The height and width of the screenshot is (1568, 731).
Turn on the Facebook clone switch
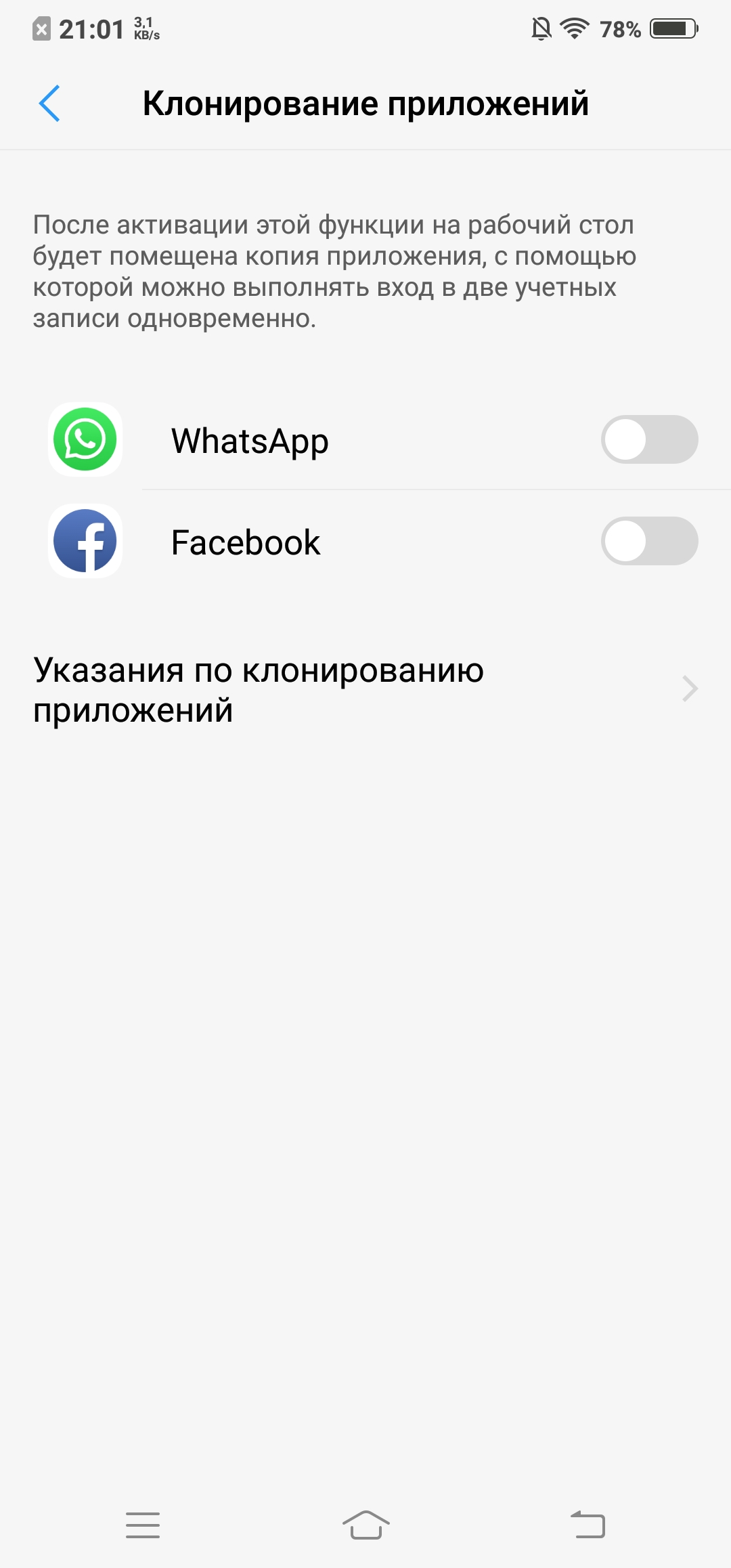point(649,541)
